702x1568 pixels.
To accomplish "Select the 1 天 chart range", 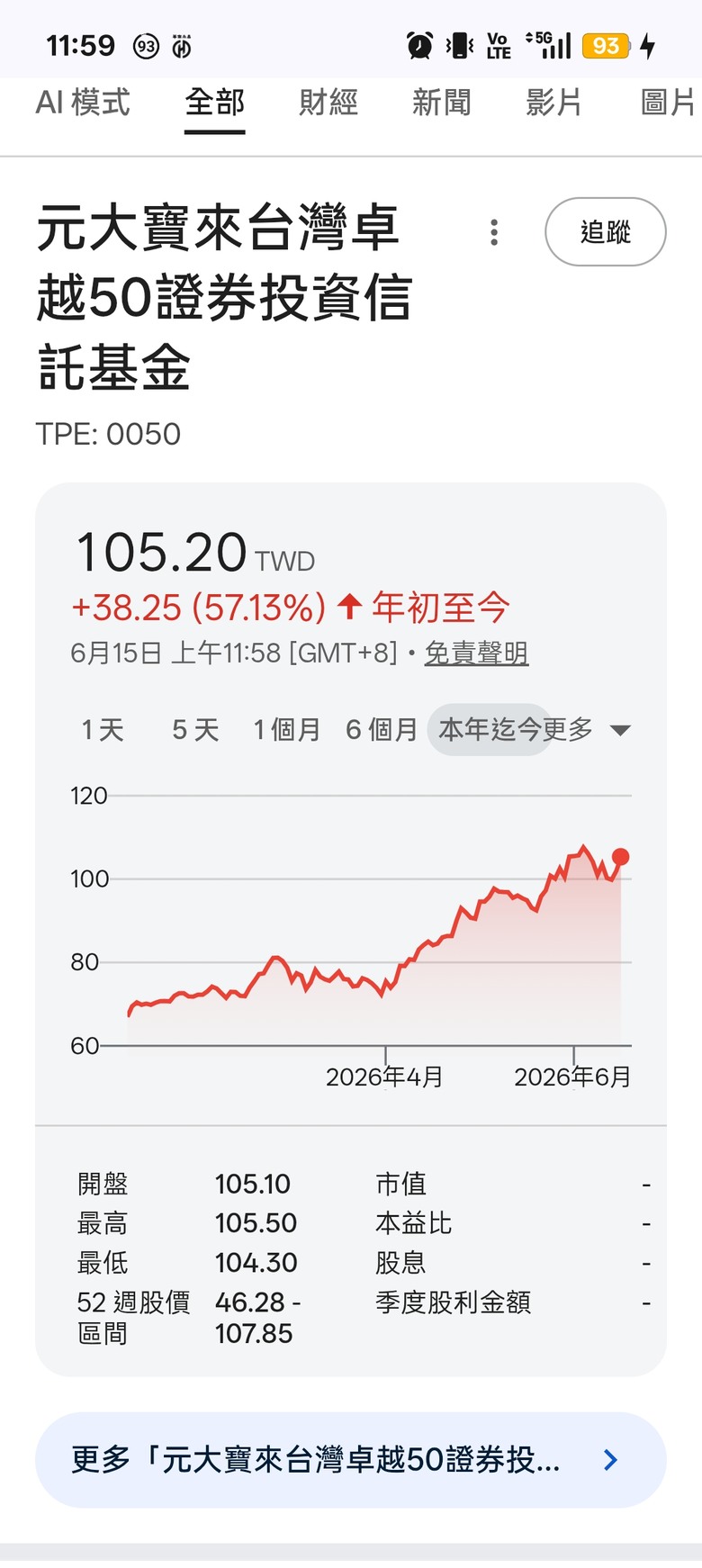I will tap(103, 729).
